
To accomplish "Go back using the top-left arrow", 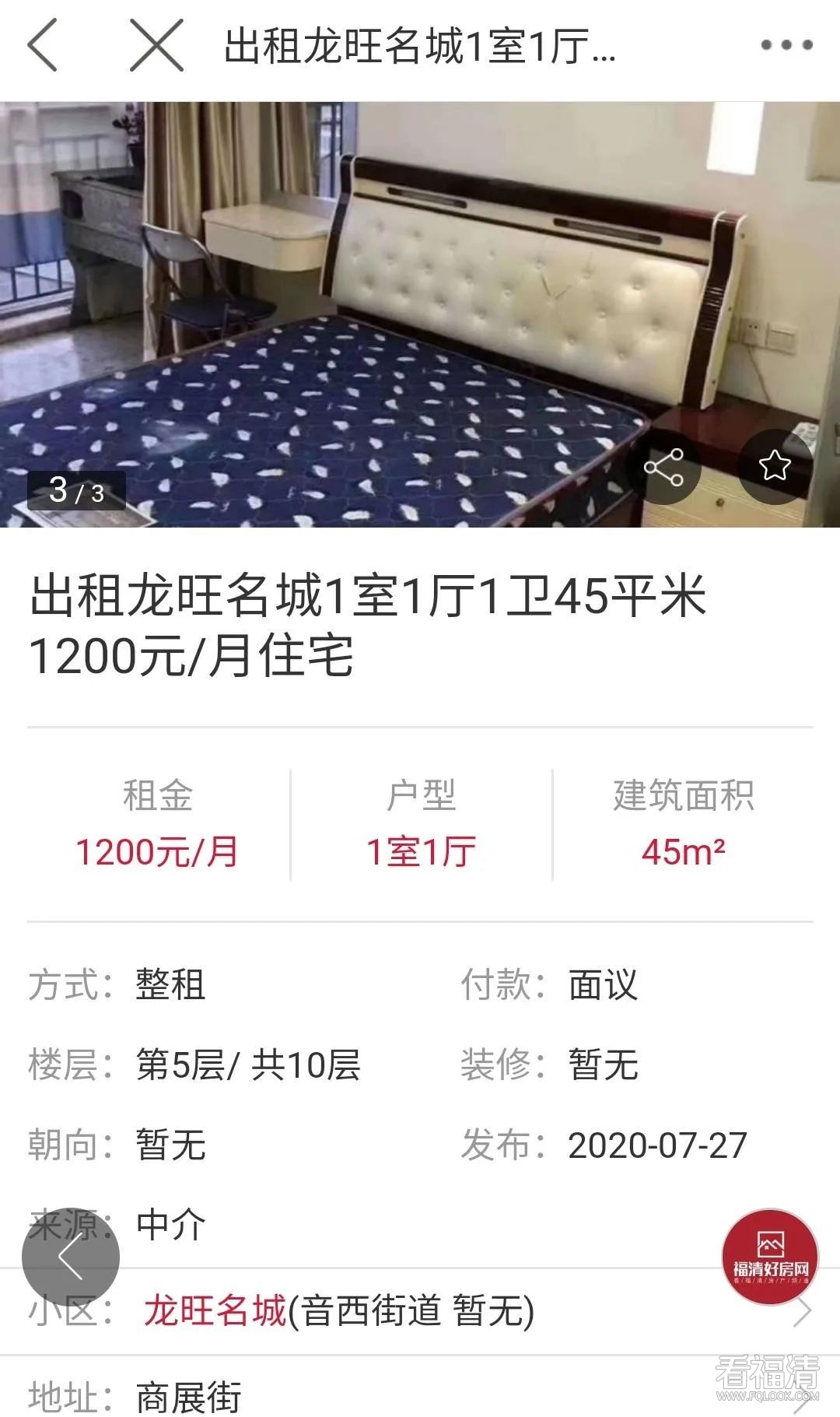I will point(44,46).
